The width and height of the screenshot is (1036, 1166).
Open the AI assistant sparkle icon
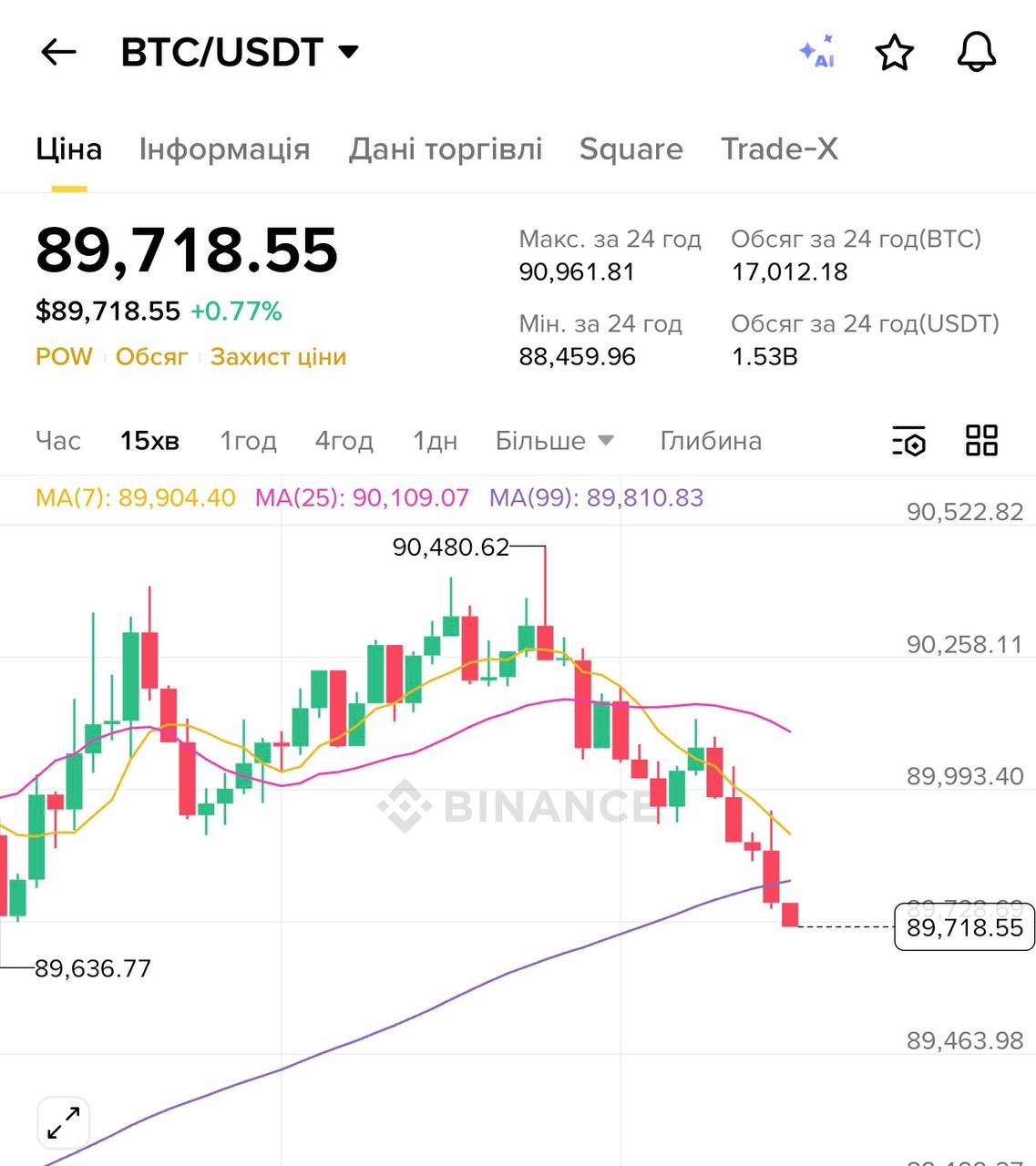[816, 52]
